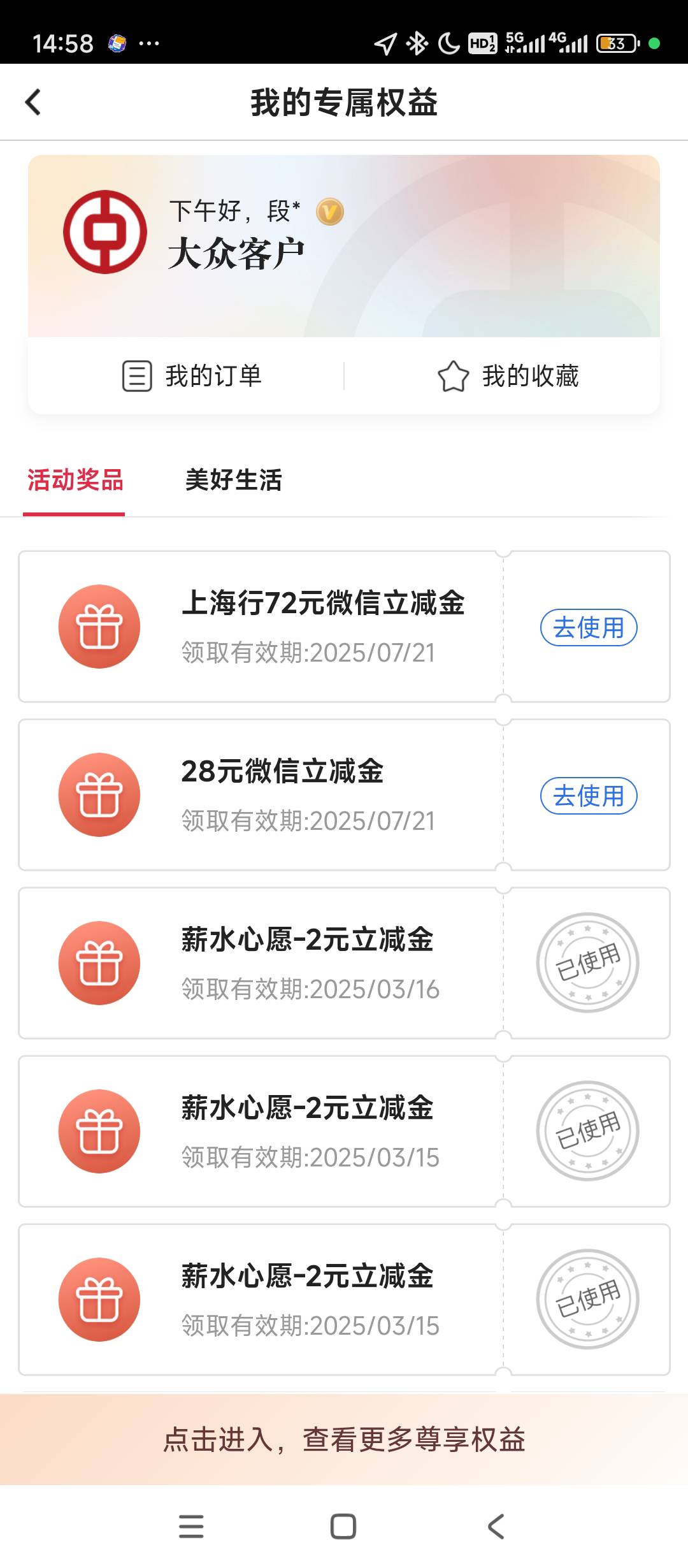688x1568 pixels.
Task: Open 我的收藏
Action: (508, 376)
